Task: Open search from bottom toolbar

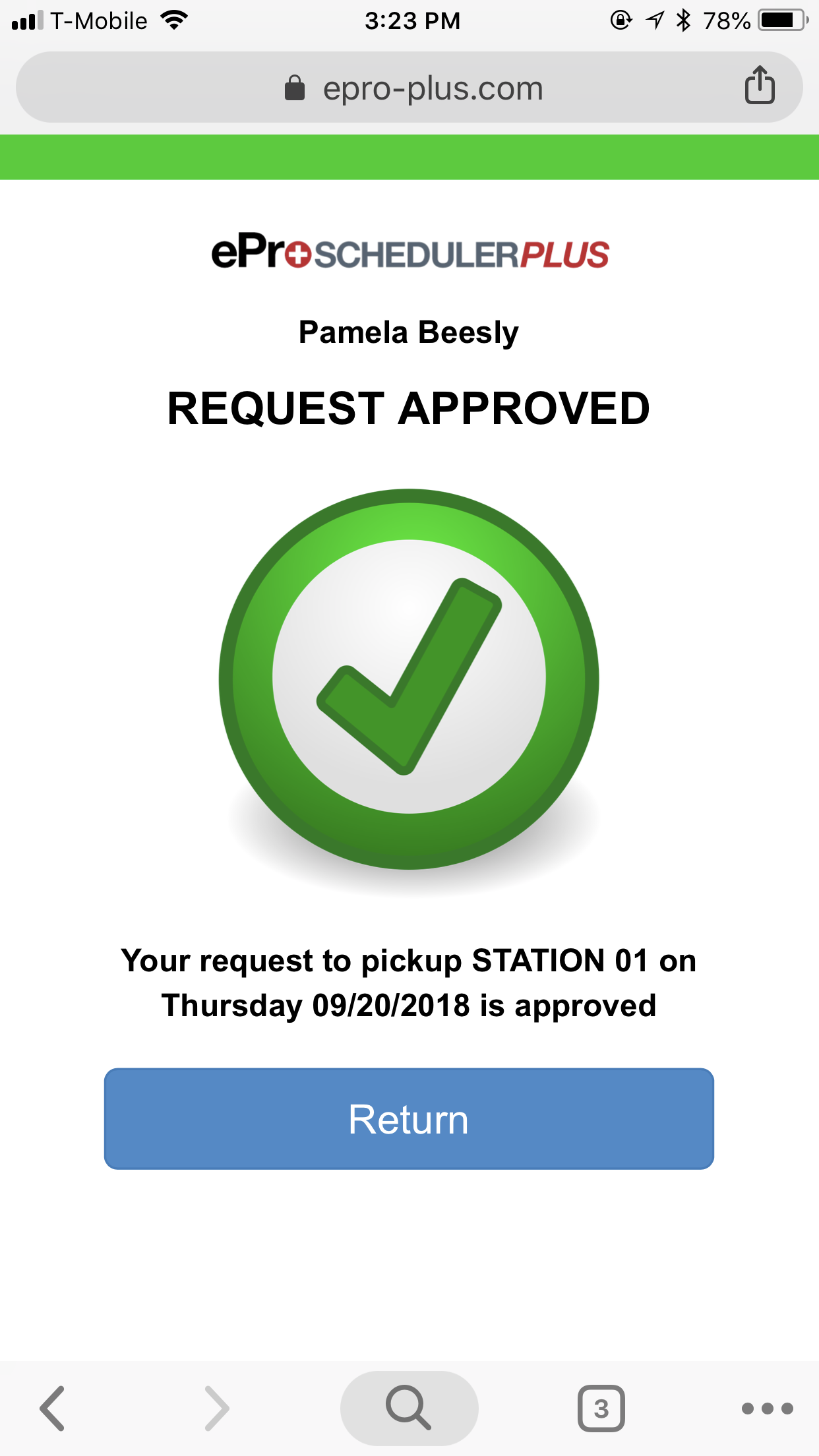Action: 409,1409
